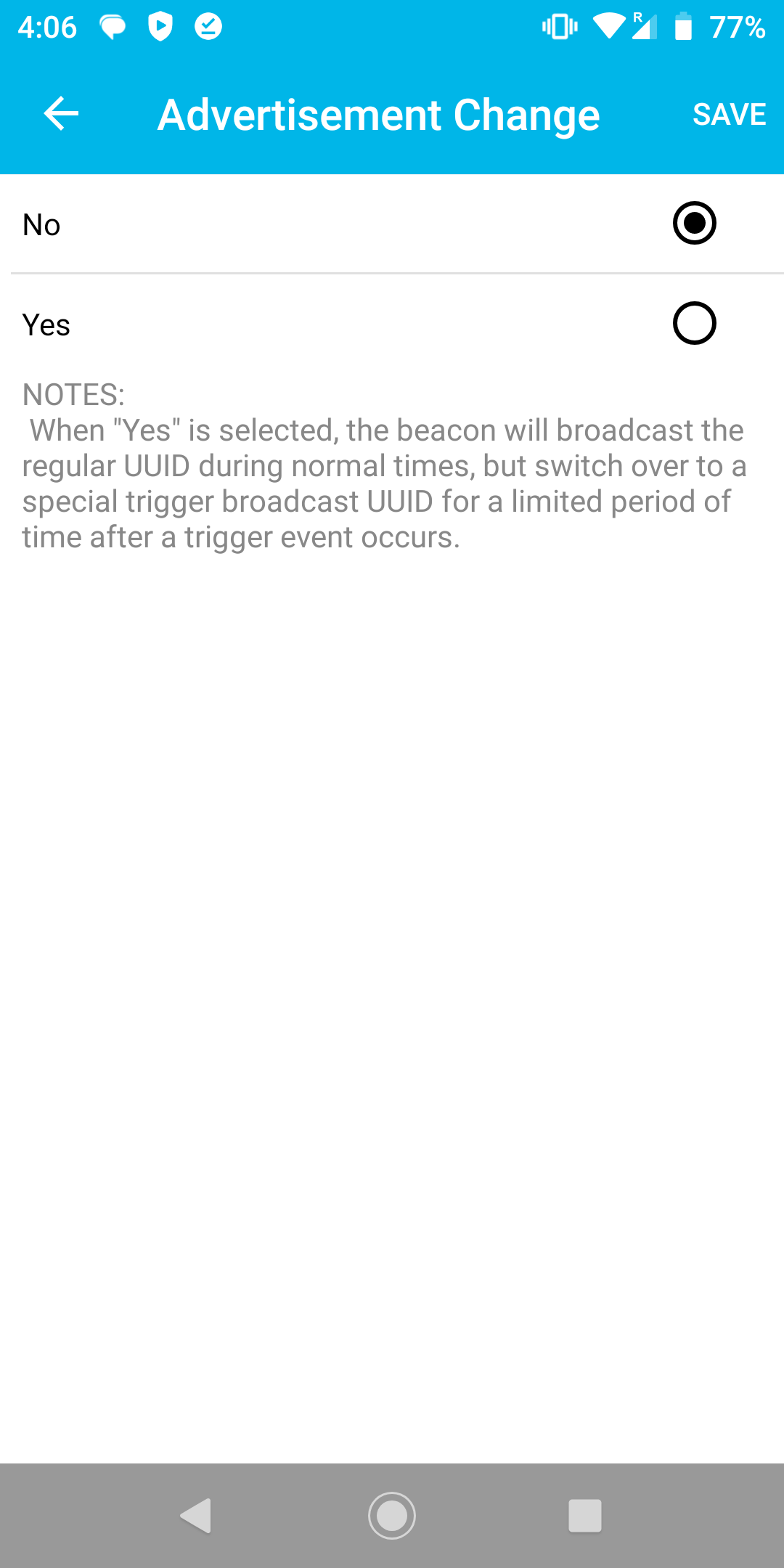Tap the vibrate mode icon in status bar

click(559, 26)
